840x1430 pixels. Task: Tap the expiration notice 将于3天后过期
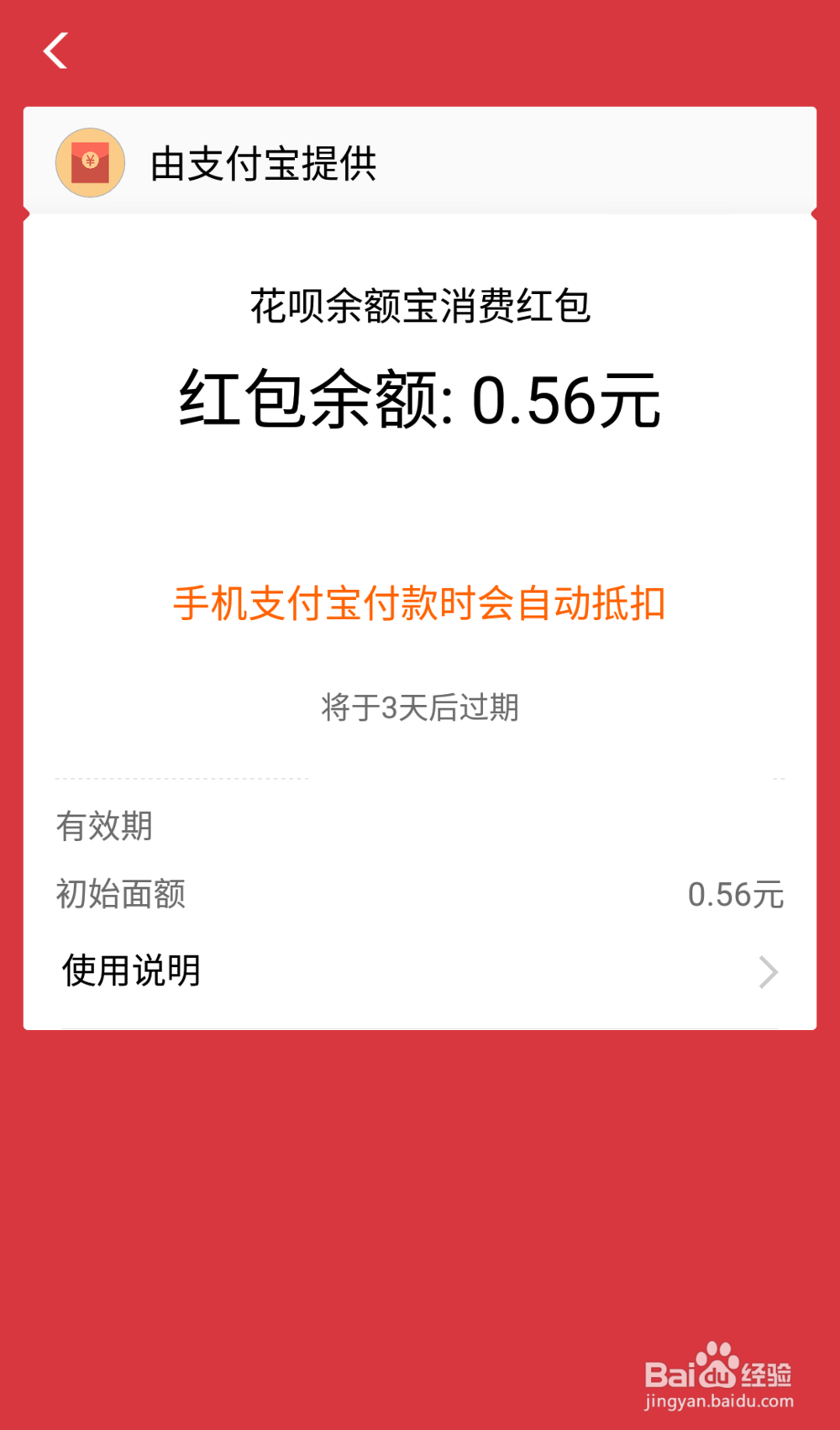coord(419,708)
